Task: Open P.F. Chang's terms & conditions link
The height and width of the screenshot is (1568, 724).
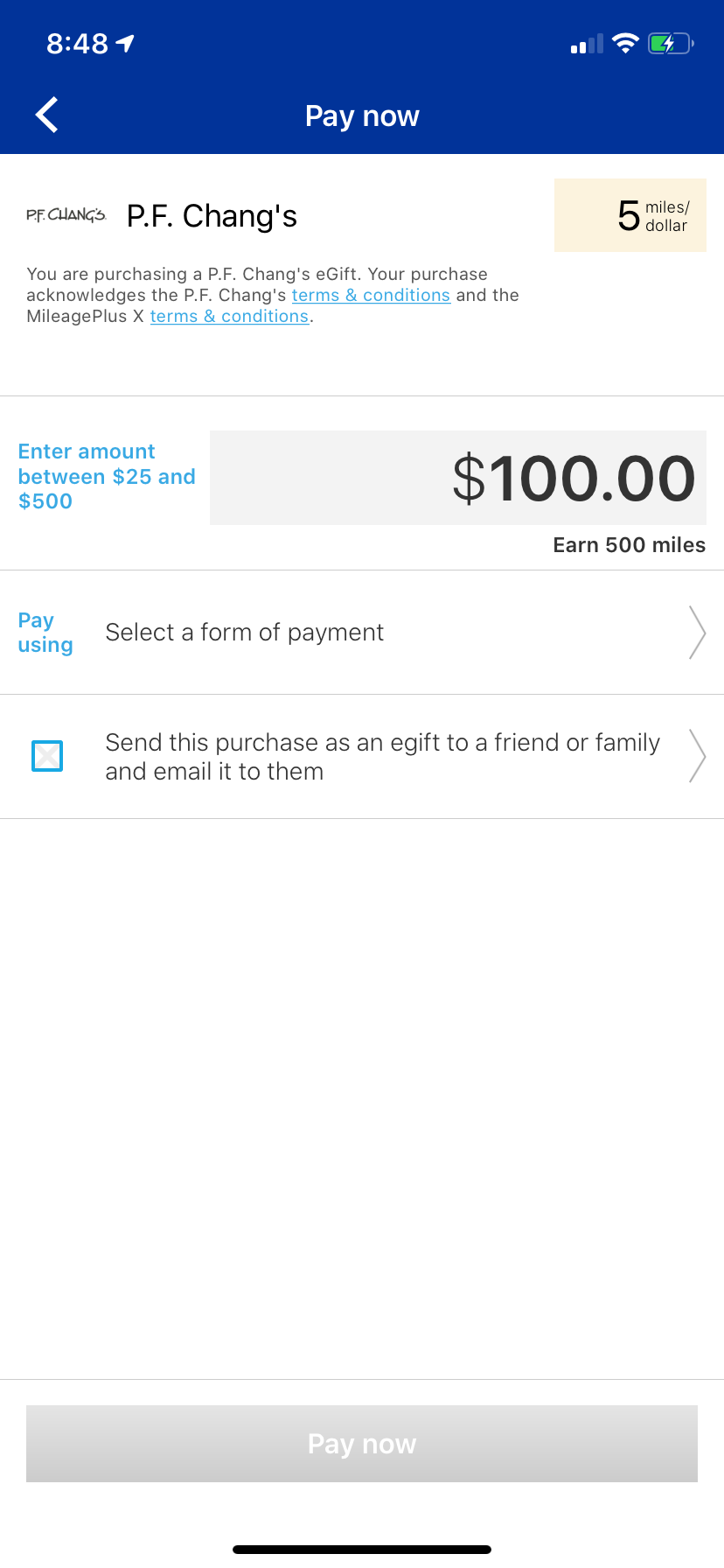Action: [x=371, y=296]
